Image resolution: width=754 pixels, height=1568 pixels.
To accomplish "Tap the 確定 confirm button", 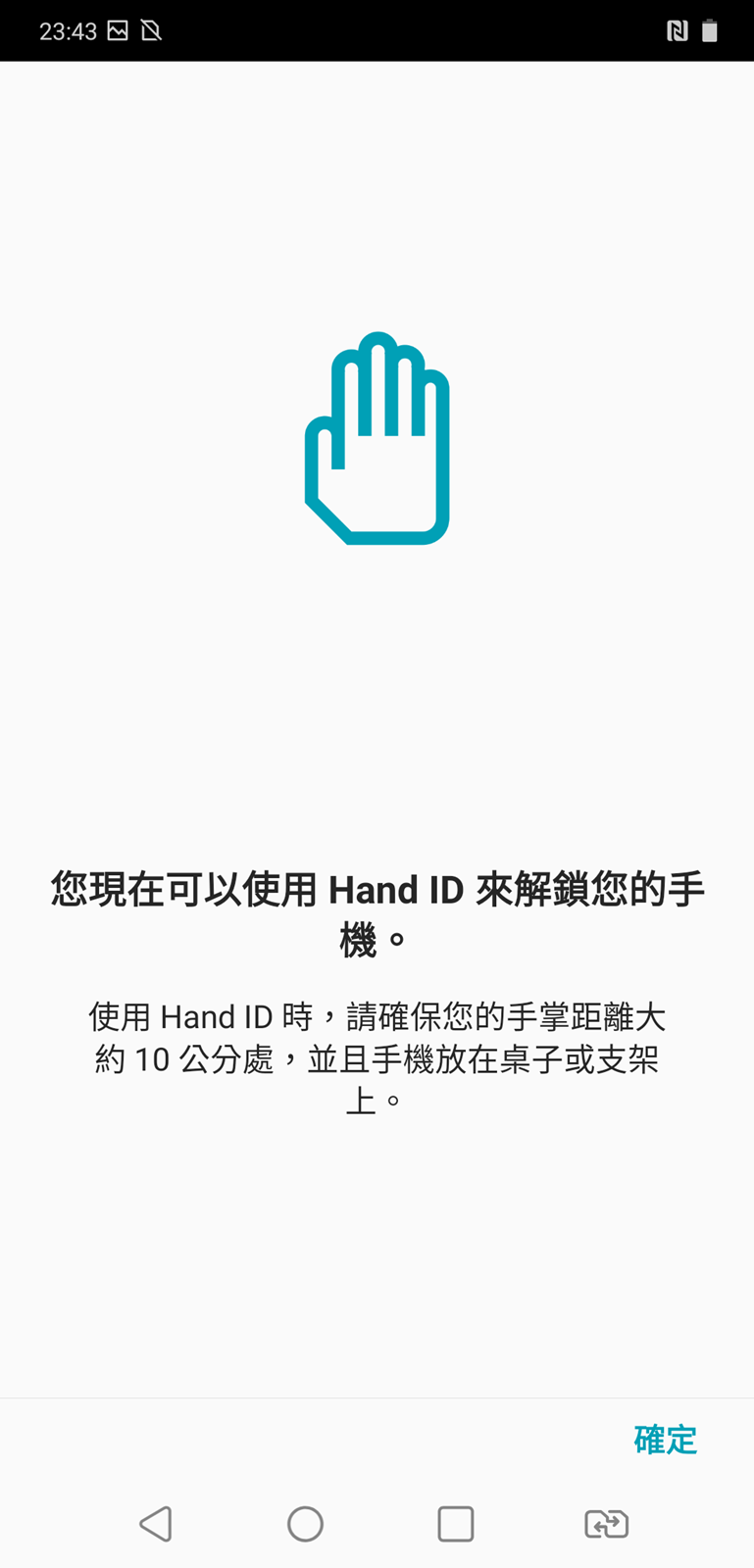I will coord(665,1440).
